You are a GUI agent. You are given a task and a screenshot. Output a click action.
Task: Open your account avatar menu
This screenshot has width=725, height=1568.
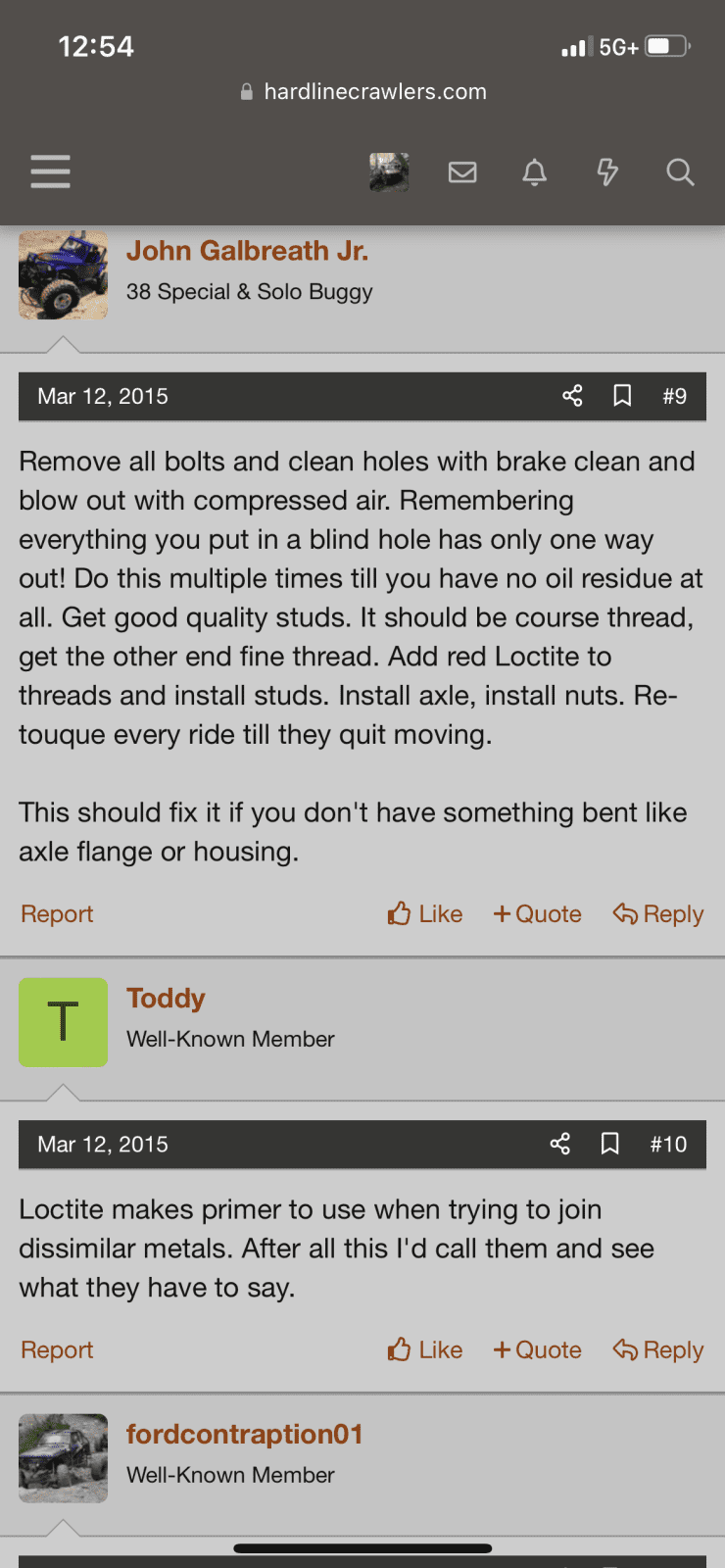[389, 172]
